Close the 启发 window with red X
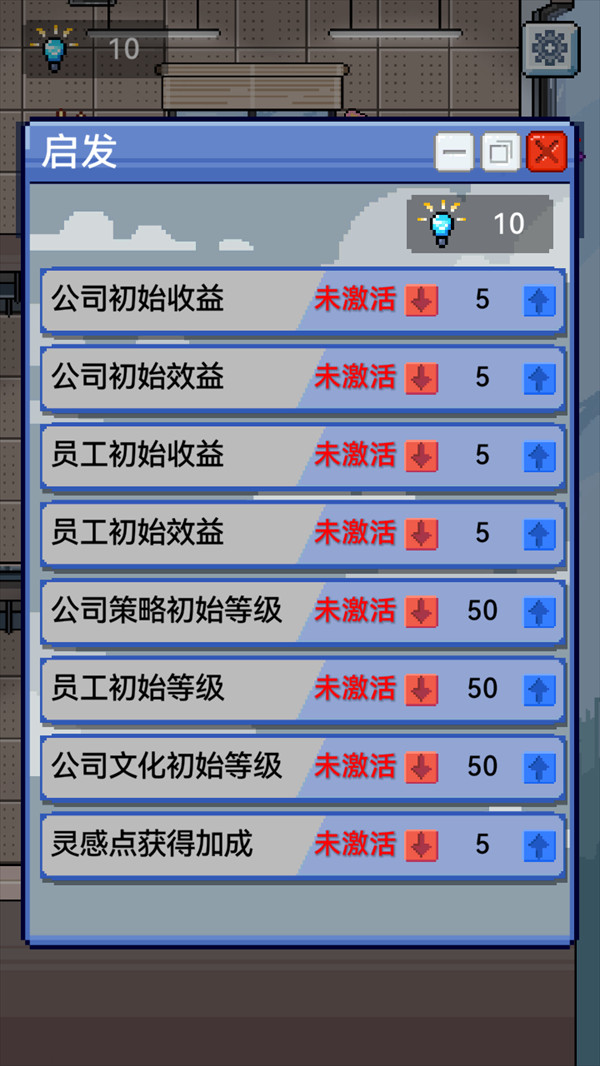Viewport: 600px width, 1066px height. [546, 153]
